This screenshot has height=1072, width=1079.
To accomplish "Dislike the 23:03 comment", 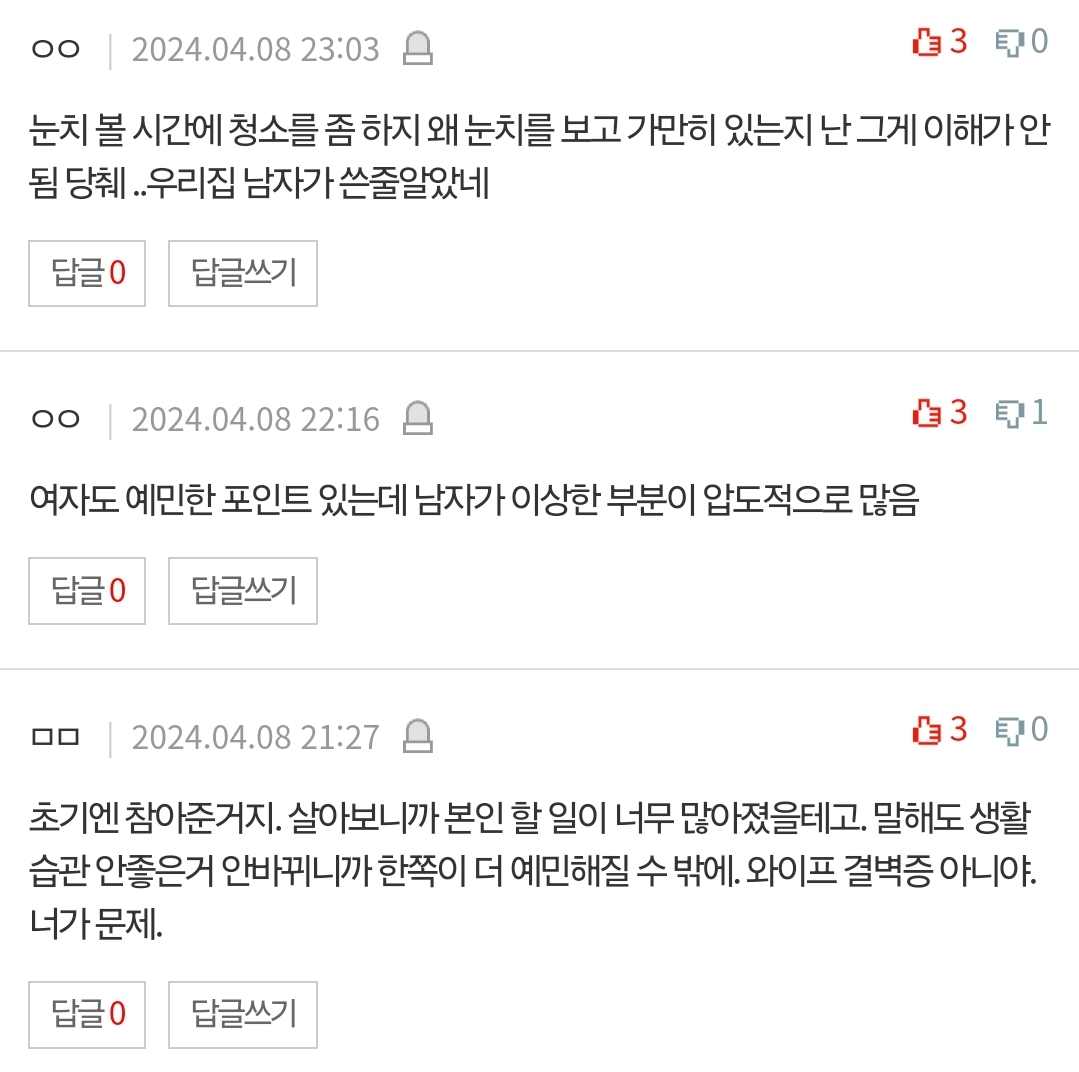I will pyautogui.click(x=1022, y=43).
